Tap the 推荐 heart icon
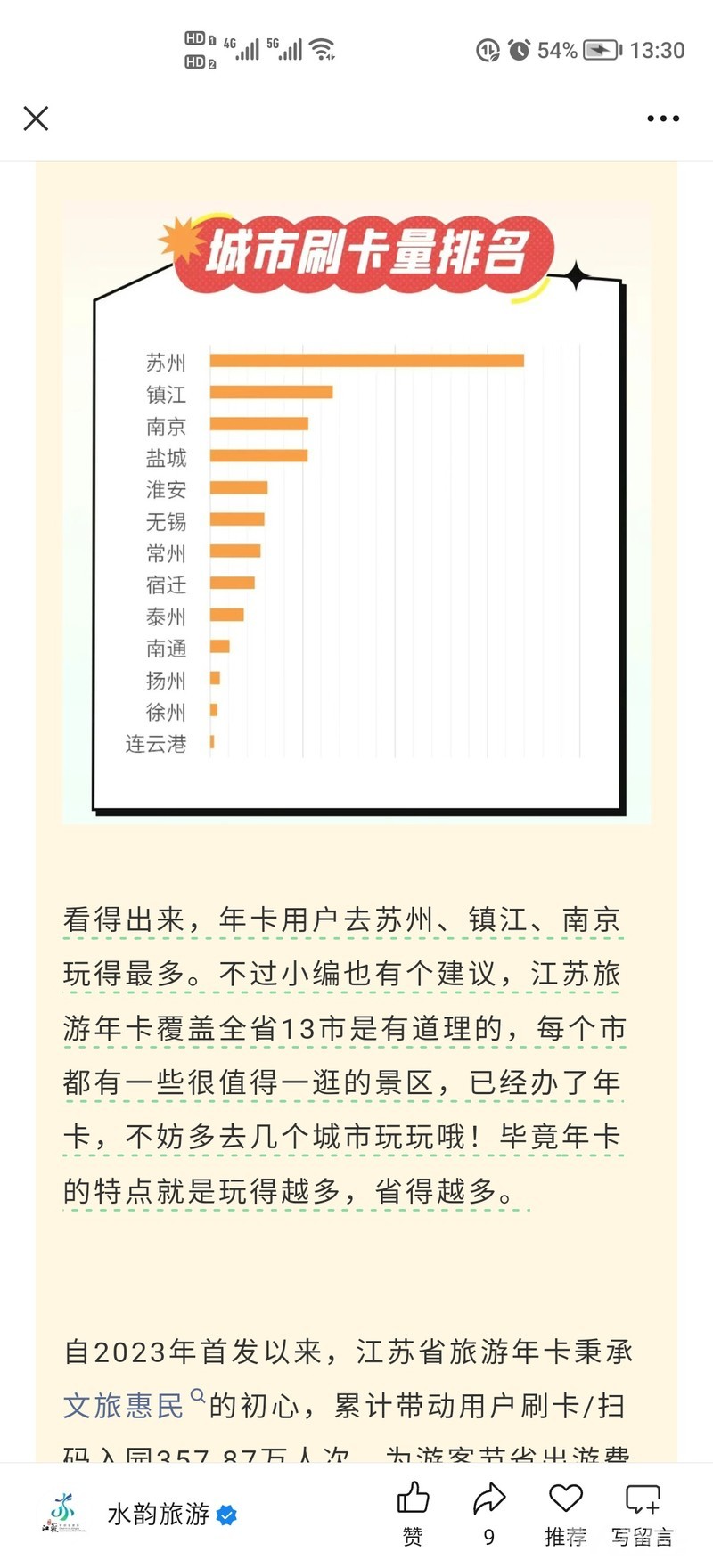Screen dimensions: 713x1568 point(566,1499)
